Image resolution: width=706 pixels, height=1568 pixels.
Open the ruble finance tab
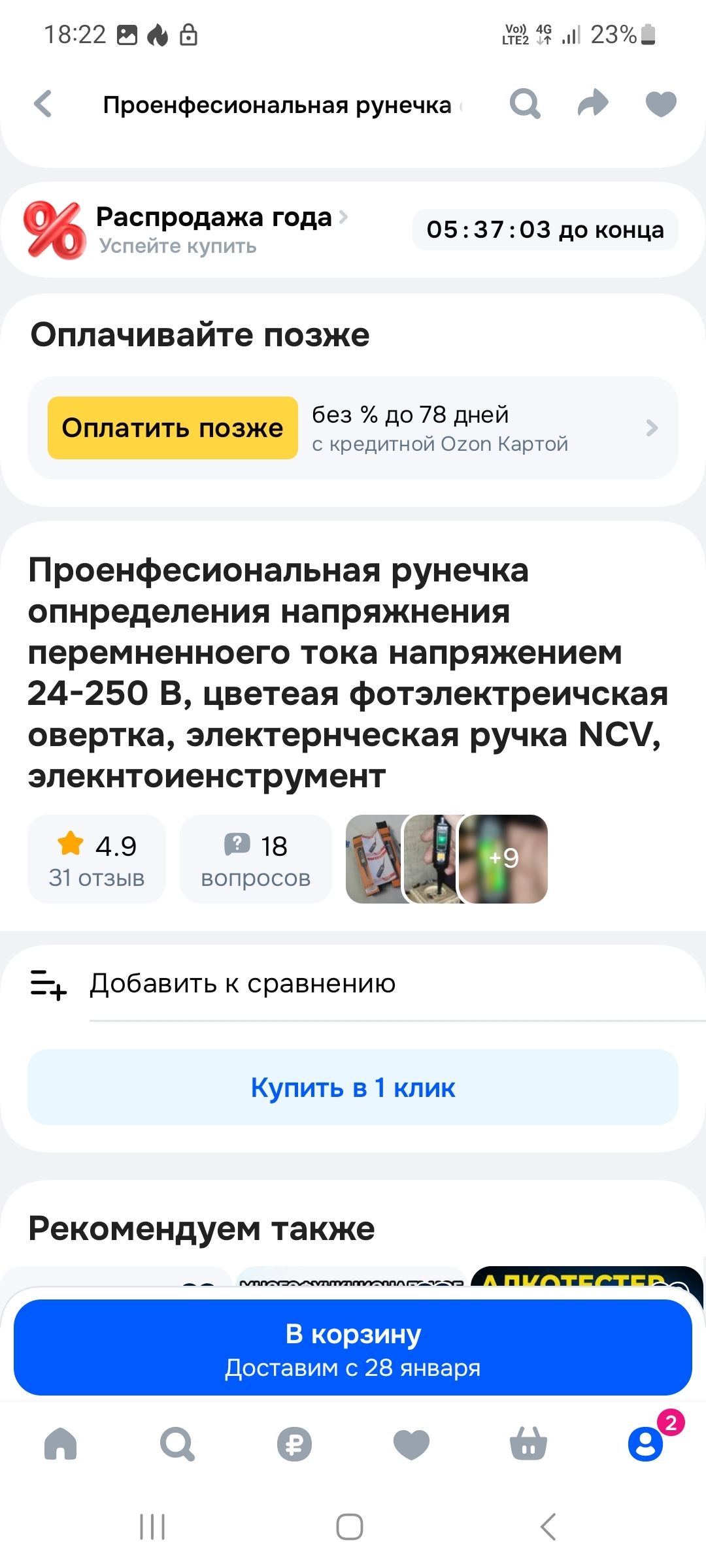pyautogui.click(x=294, y=1444)
